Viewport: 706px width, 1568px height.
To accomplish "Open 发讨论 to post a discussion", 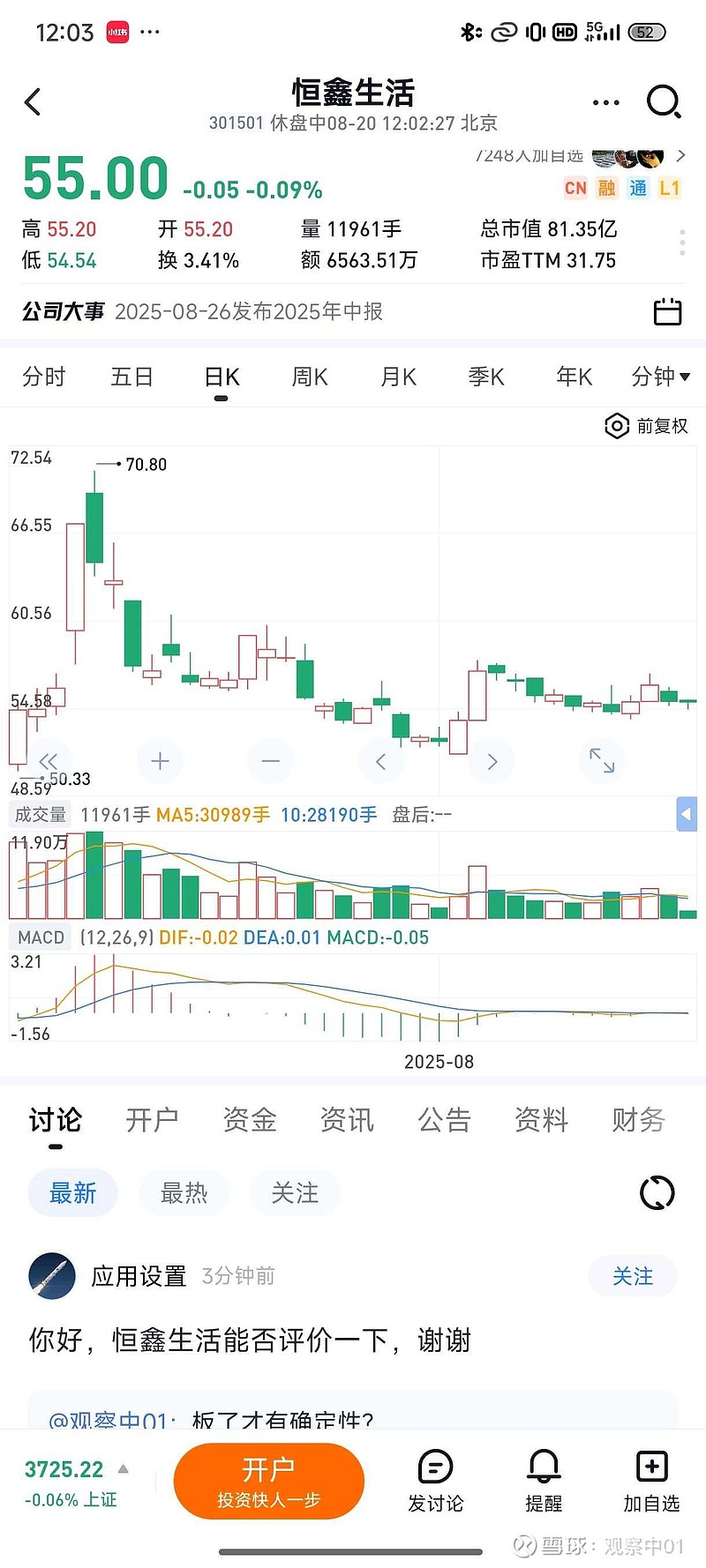I will pyautogui.click(x=435, y=1482).
